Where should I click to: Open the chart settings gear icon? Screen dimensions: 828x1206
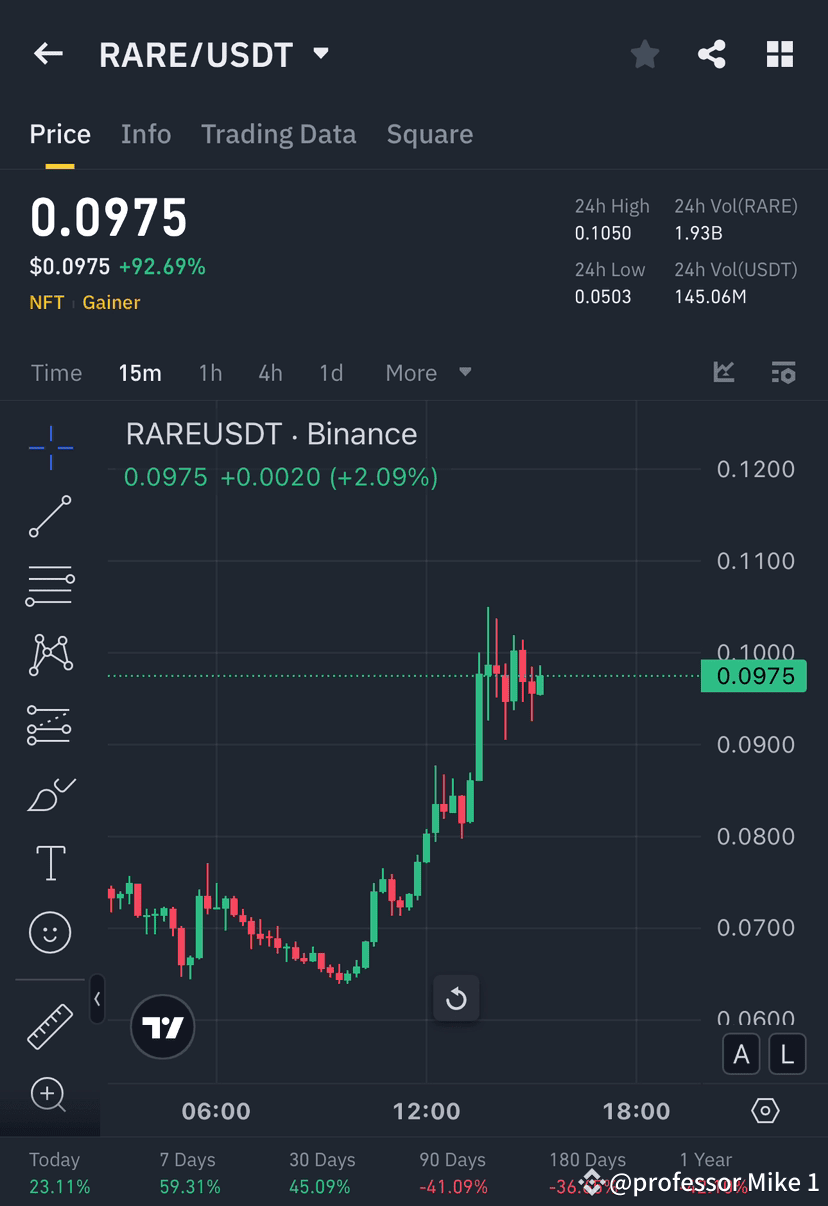pos(764,1110)
